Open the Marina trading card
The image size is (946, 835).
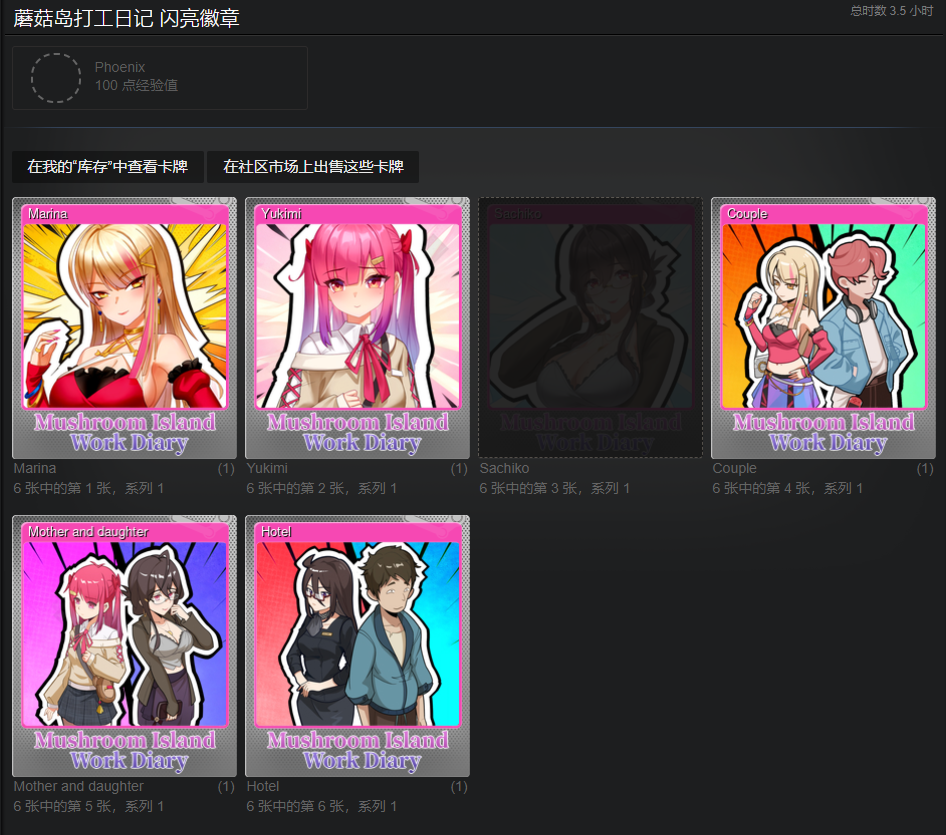(x=124, y=328)
